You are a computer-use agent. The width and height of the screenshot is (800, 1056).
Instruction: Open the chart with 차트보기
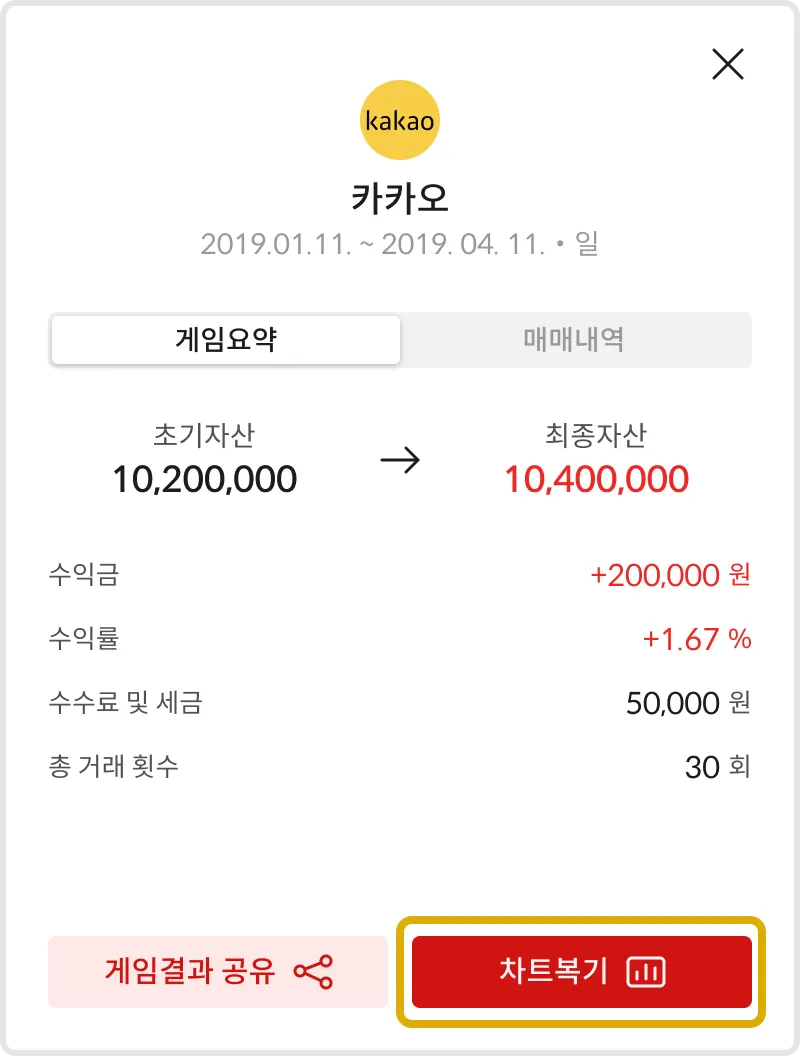(581, 972)
